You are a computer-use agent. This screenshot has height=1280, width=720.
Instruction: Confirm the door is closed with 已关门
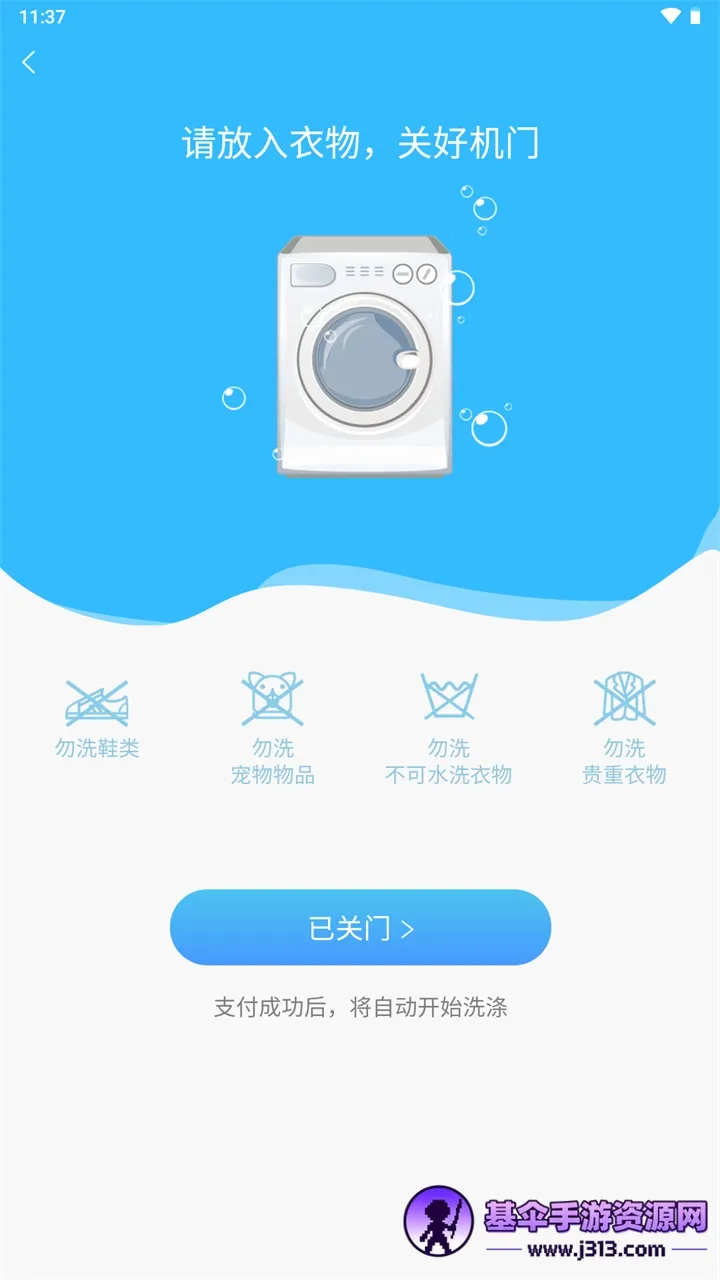pyautogui.click(x=360, y=927)
